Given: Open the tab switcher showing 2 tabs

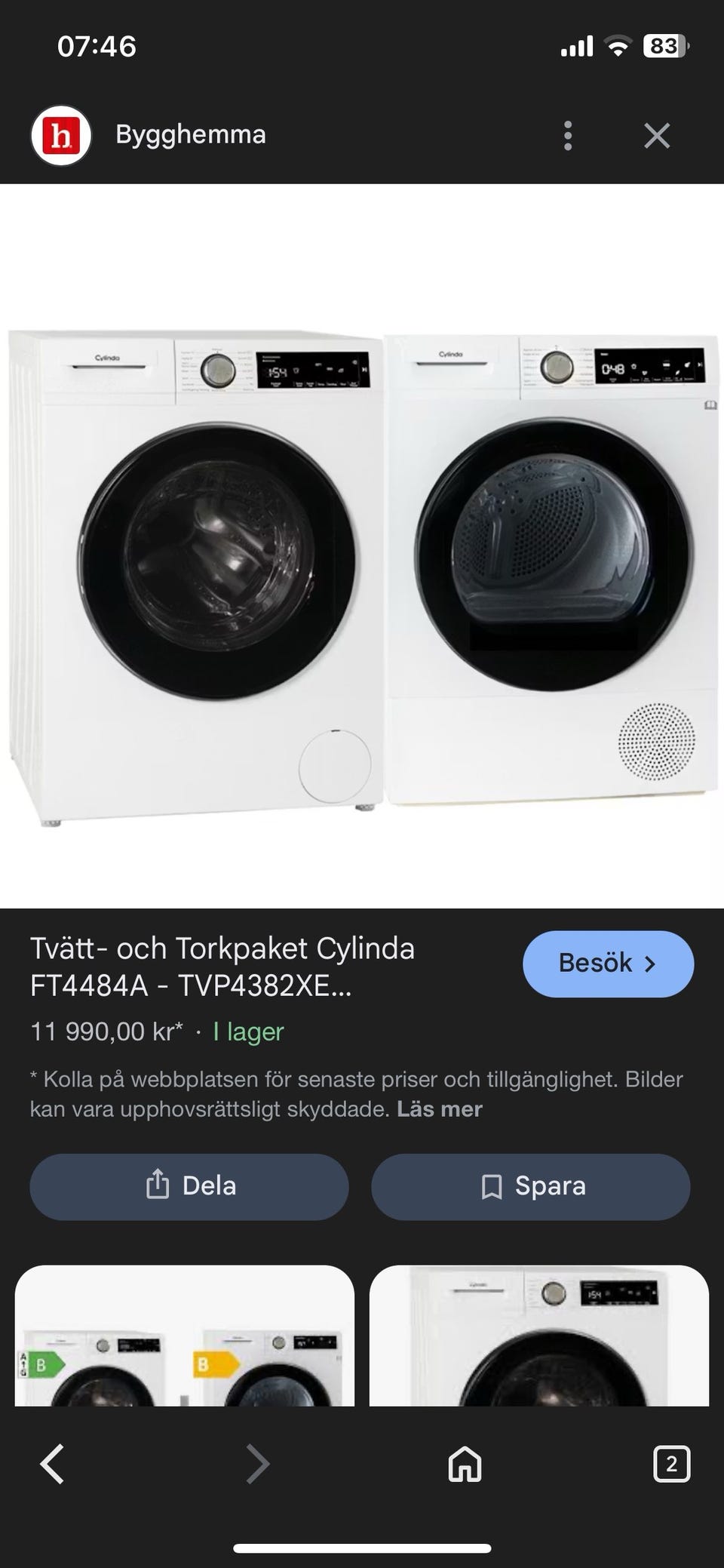Looking at the screenshot, I should [670, 1462].
